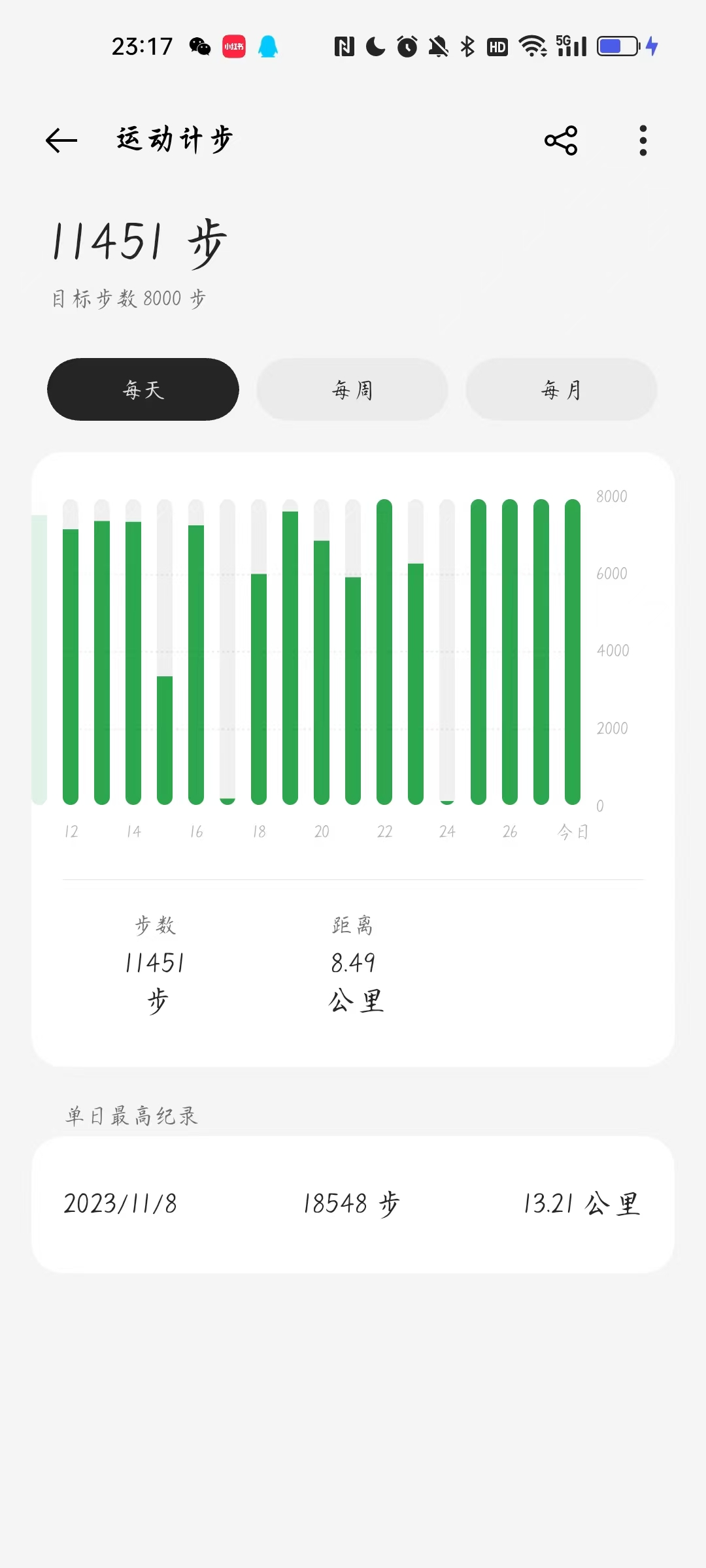
Task: Select the 每天 daily view
Action: (x=143, y=389)
